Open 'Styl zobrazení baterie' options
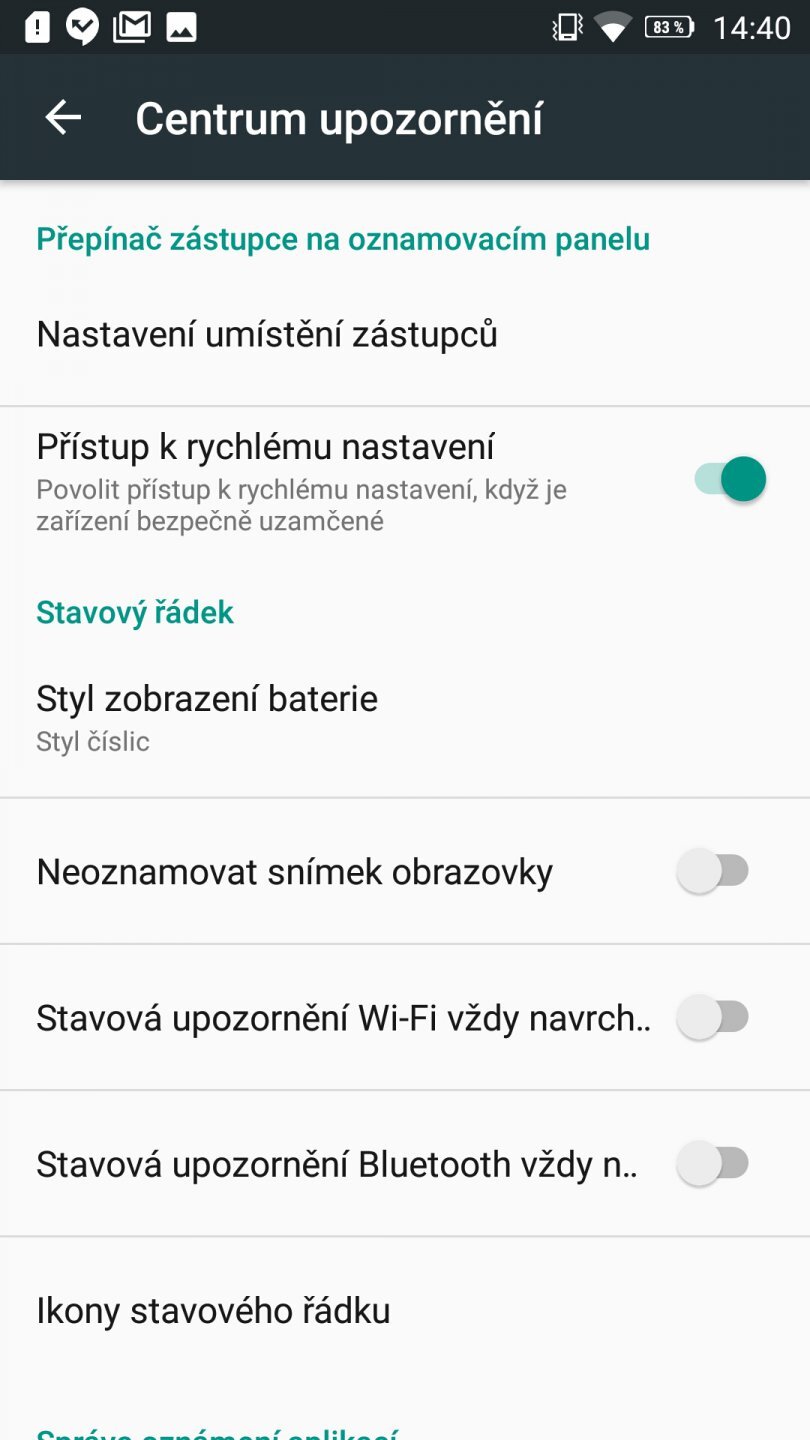 coord(206,698)
